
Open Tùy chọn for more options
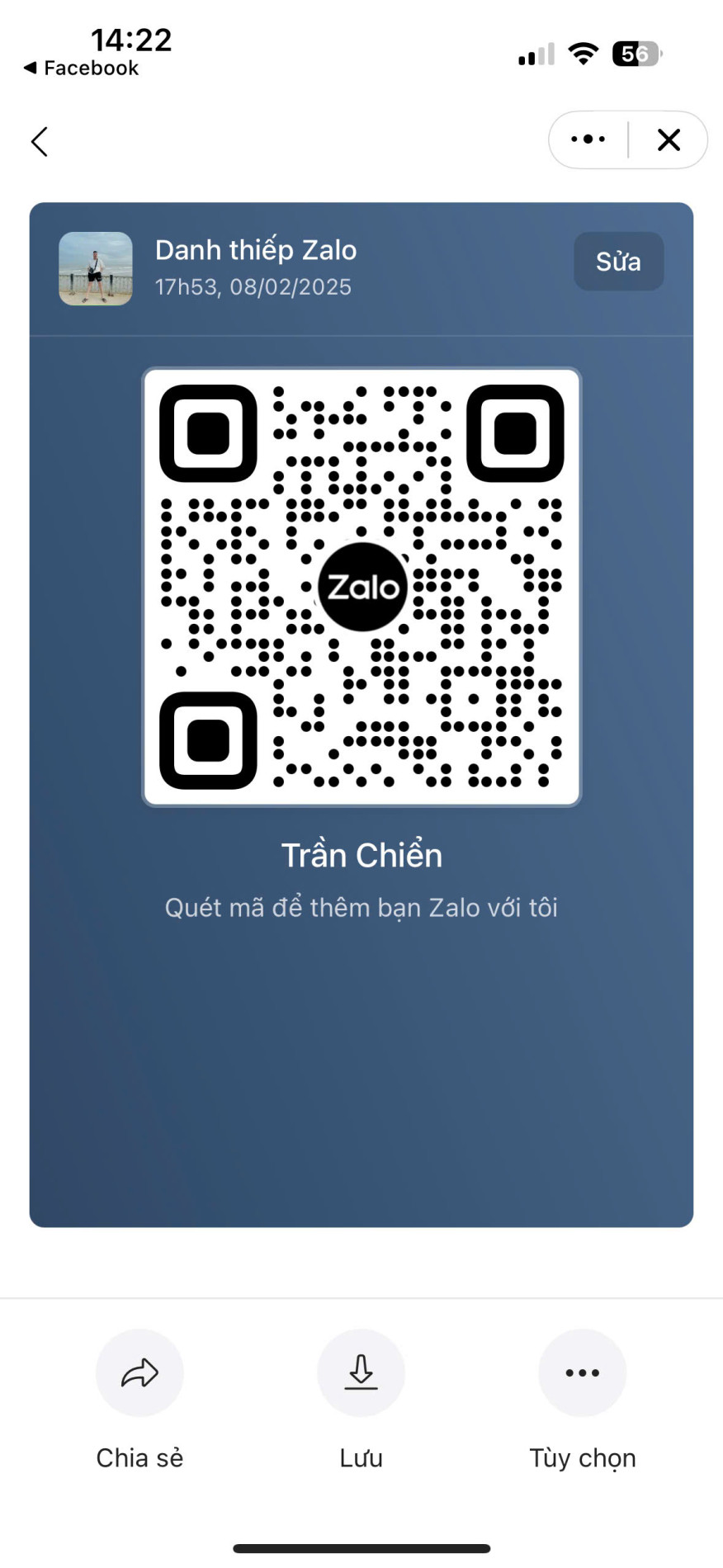582,1373
